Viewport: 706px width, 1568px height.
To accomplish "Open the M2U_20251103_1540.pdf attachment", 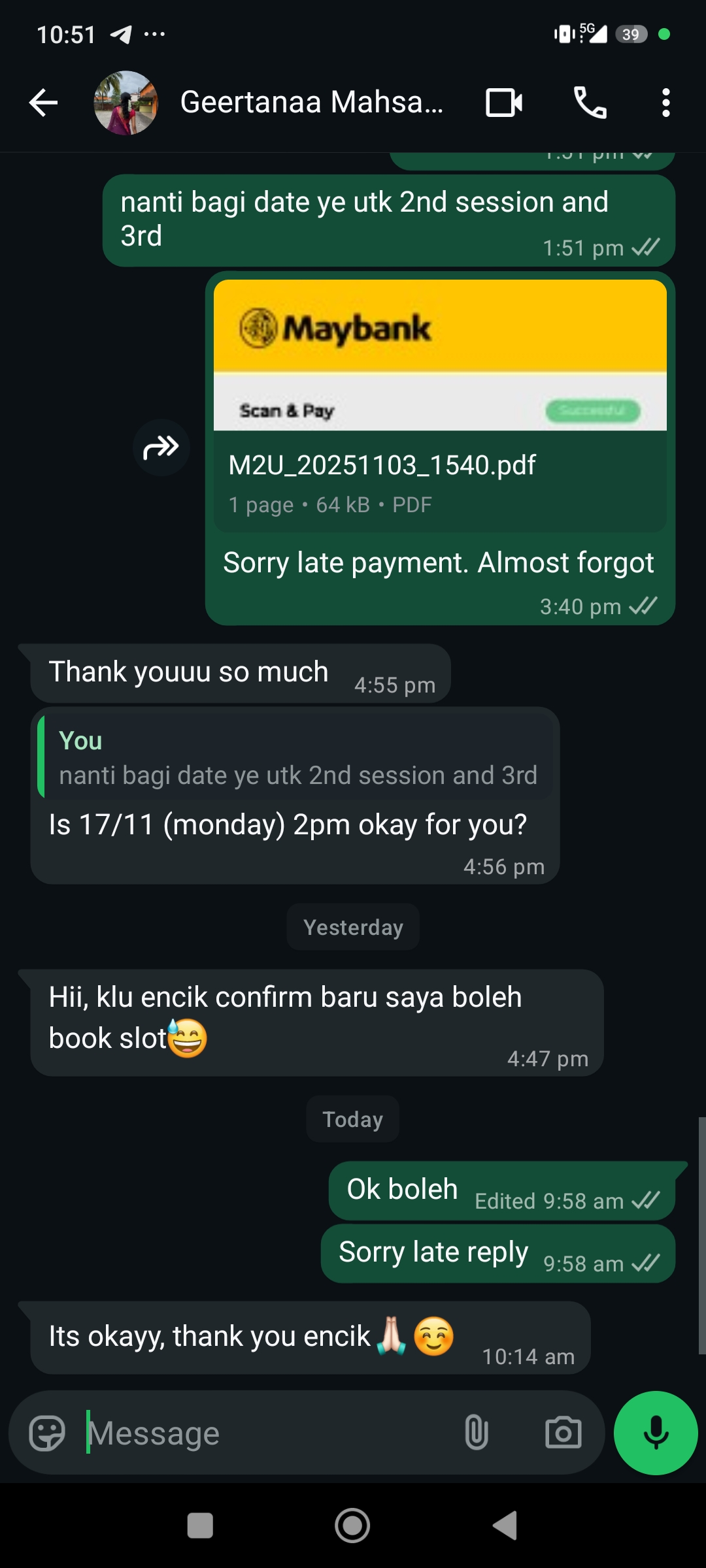I will [439, 405].
